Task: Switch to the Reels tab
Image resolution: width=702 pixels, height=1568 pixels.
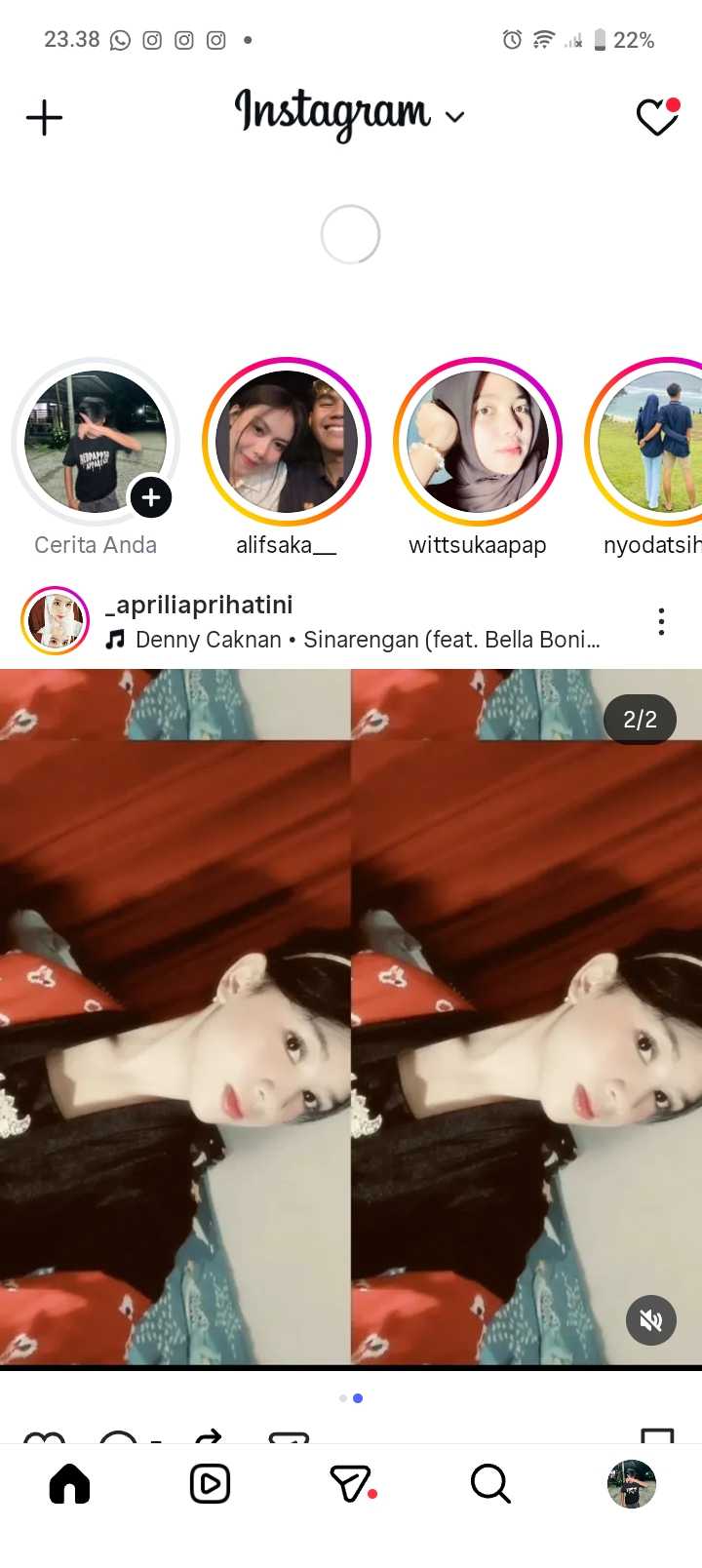Action: click(x=210, y=1484)
